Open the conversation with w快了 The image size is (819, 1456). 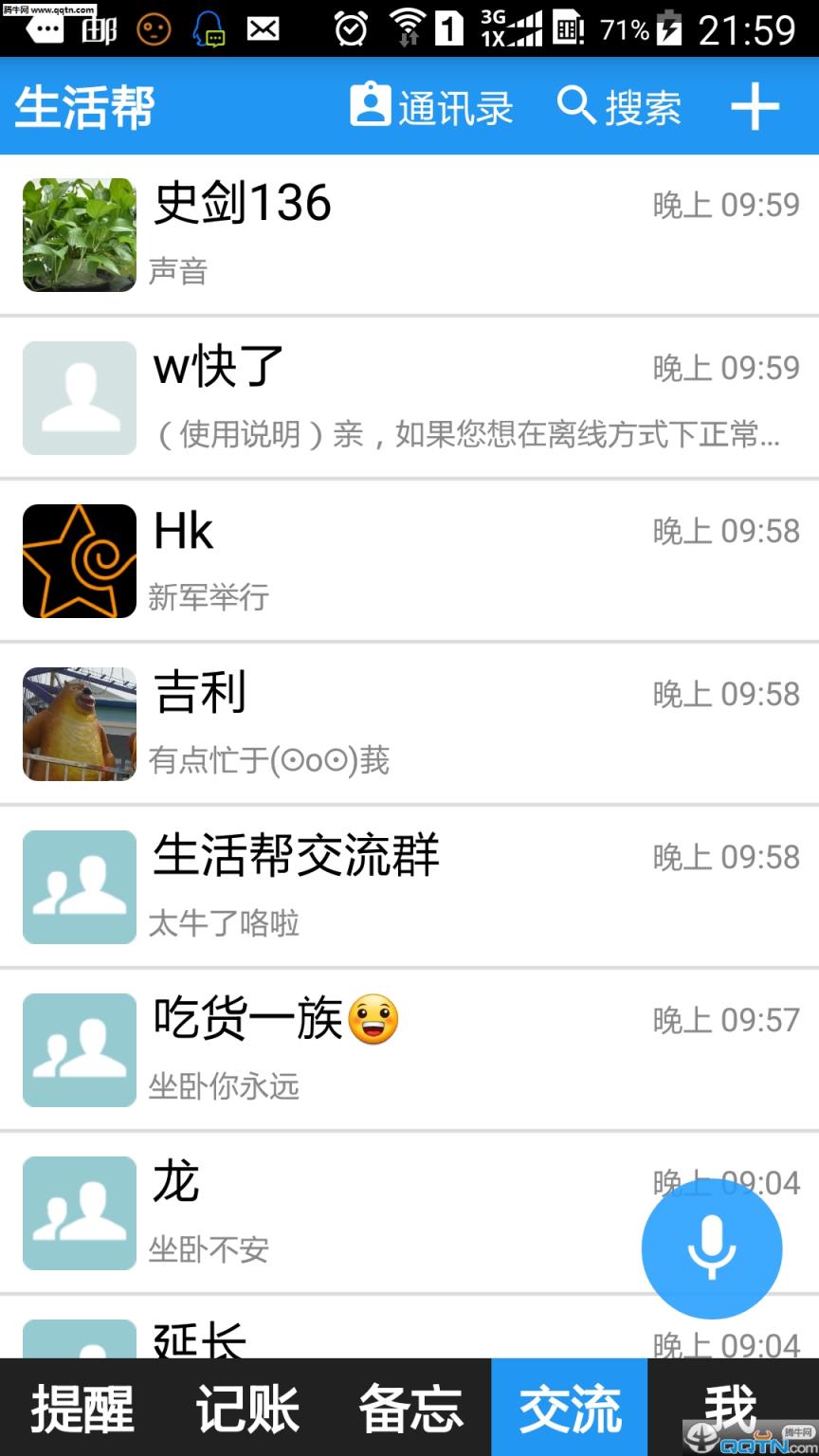click(409, 398)
